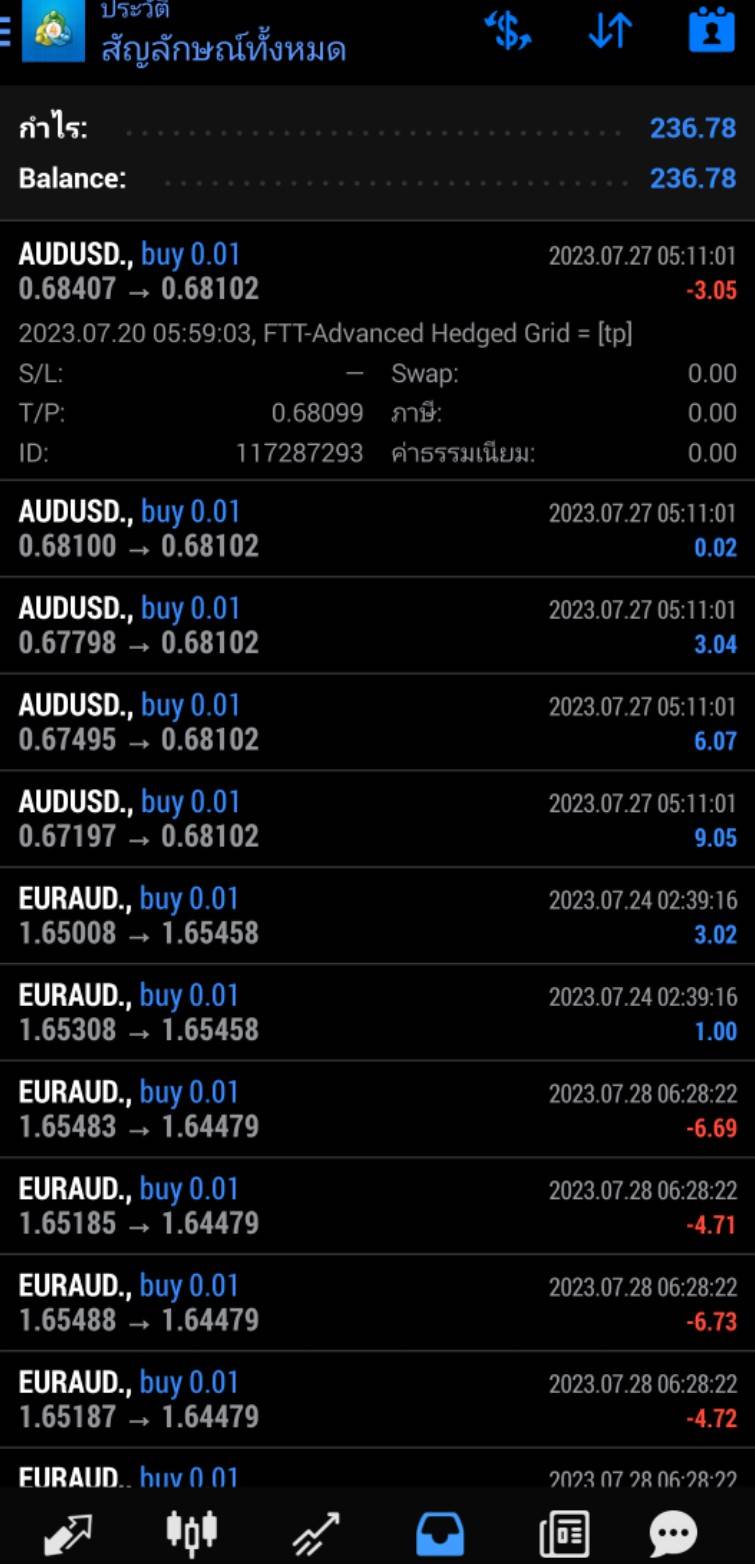The width and height of the screenshot is (755, 1564).
Task: Expand the AUDUSD trade with 3.04 profit
Action: (x=377, y=625)
